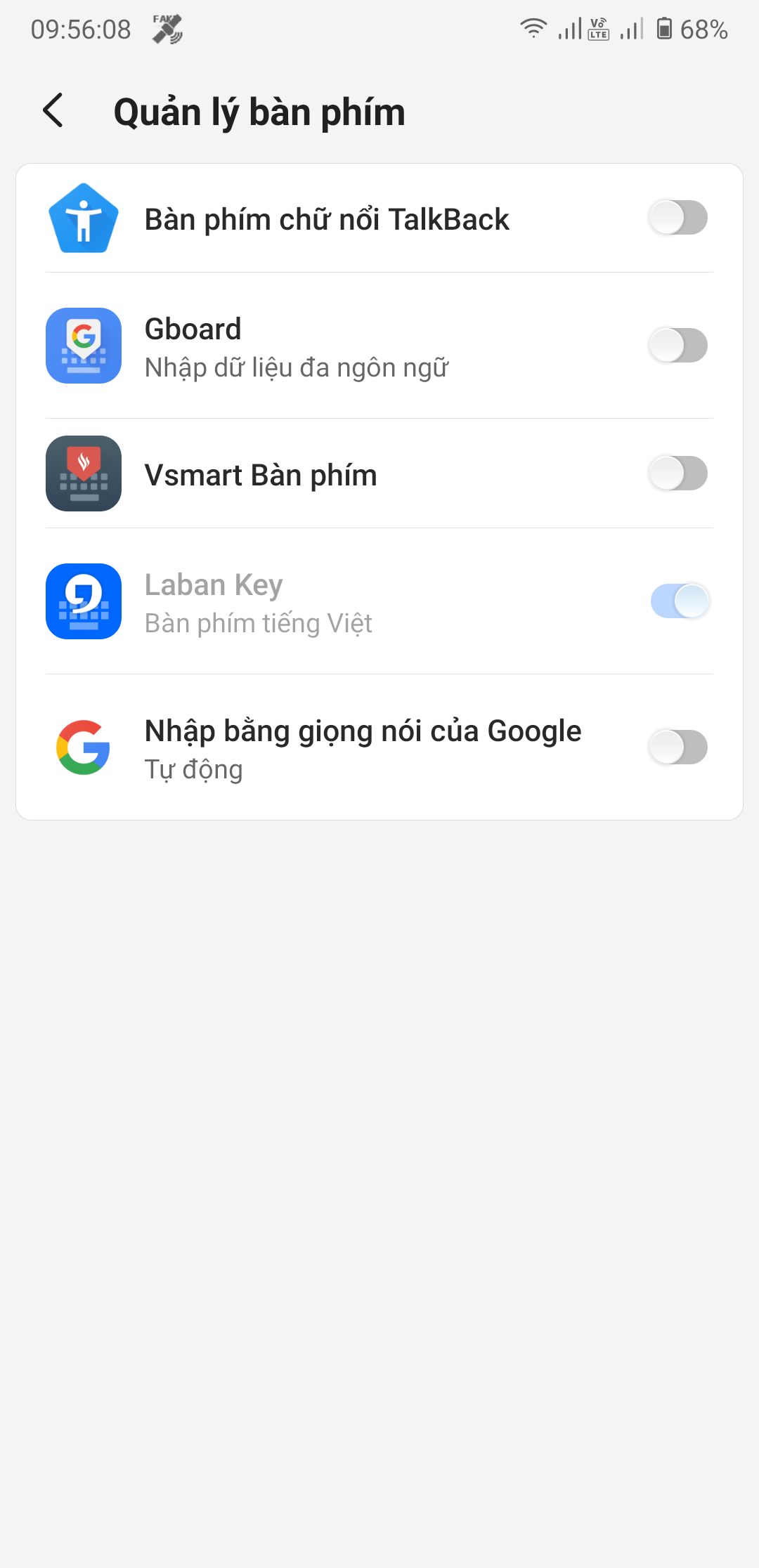Enable Bàn phím chữ nổi TalkBack switch
Viewport: 759px width, 1568px height.
(677, 218)
